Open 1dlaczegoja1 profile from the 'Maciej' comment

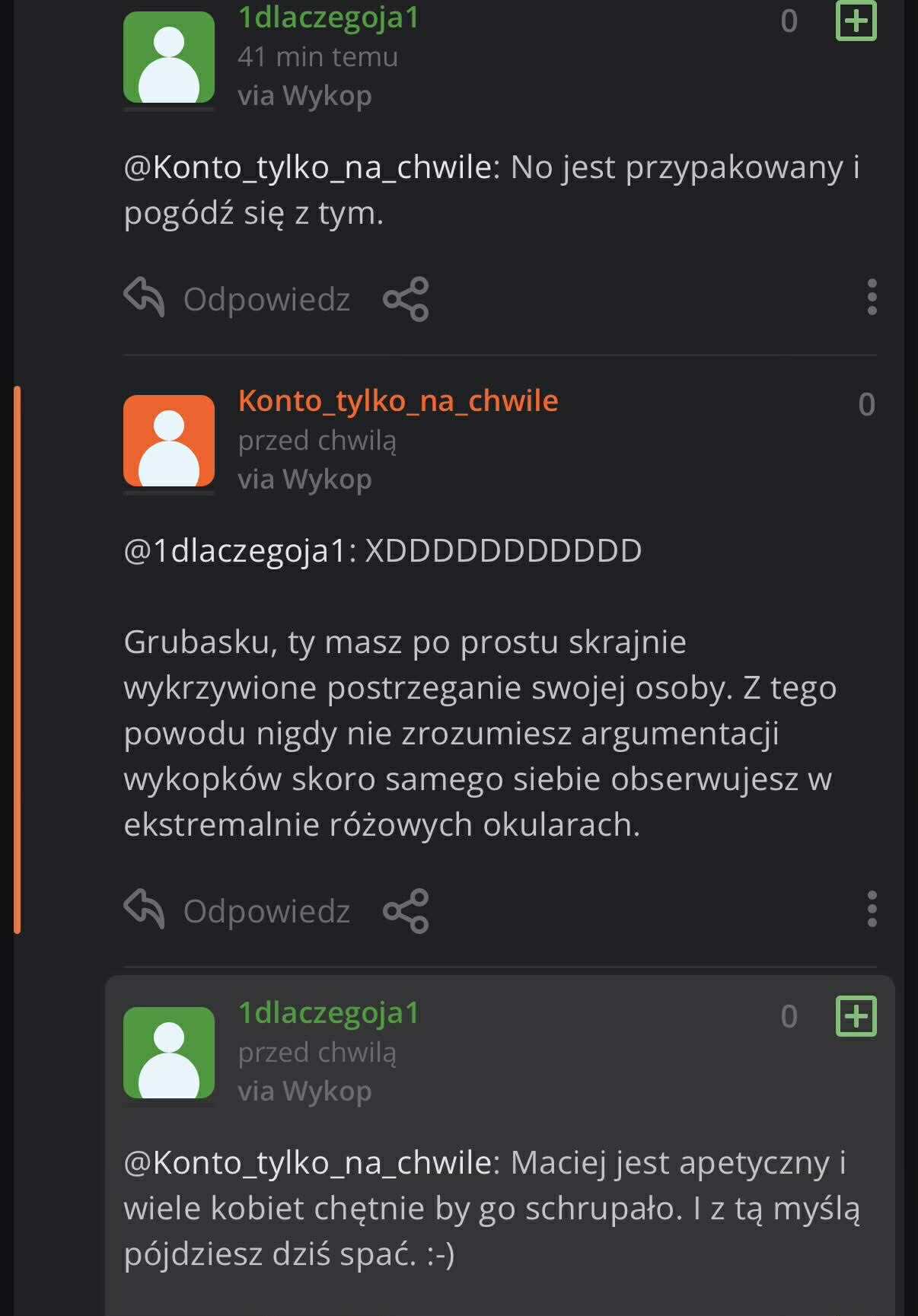(329, 1013)
